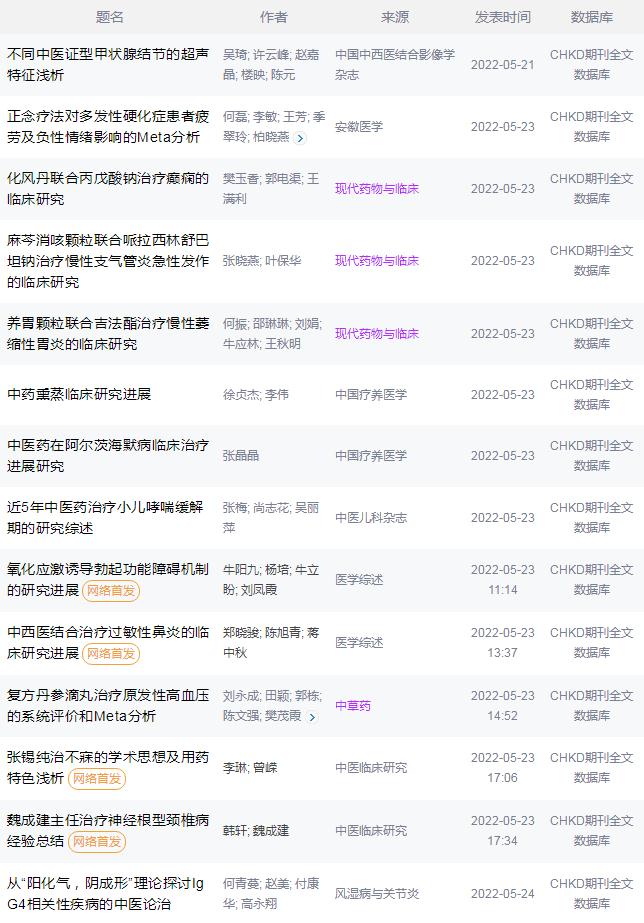
Task: Open the 氧化应激诱导勃起功能障碍机制 article
Action: point(107,569)
